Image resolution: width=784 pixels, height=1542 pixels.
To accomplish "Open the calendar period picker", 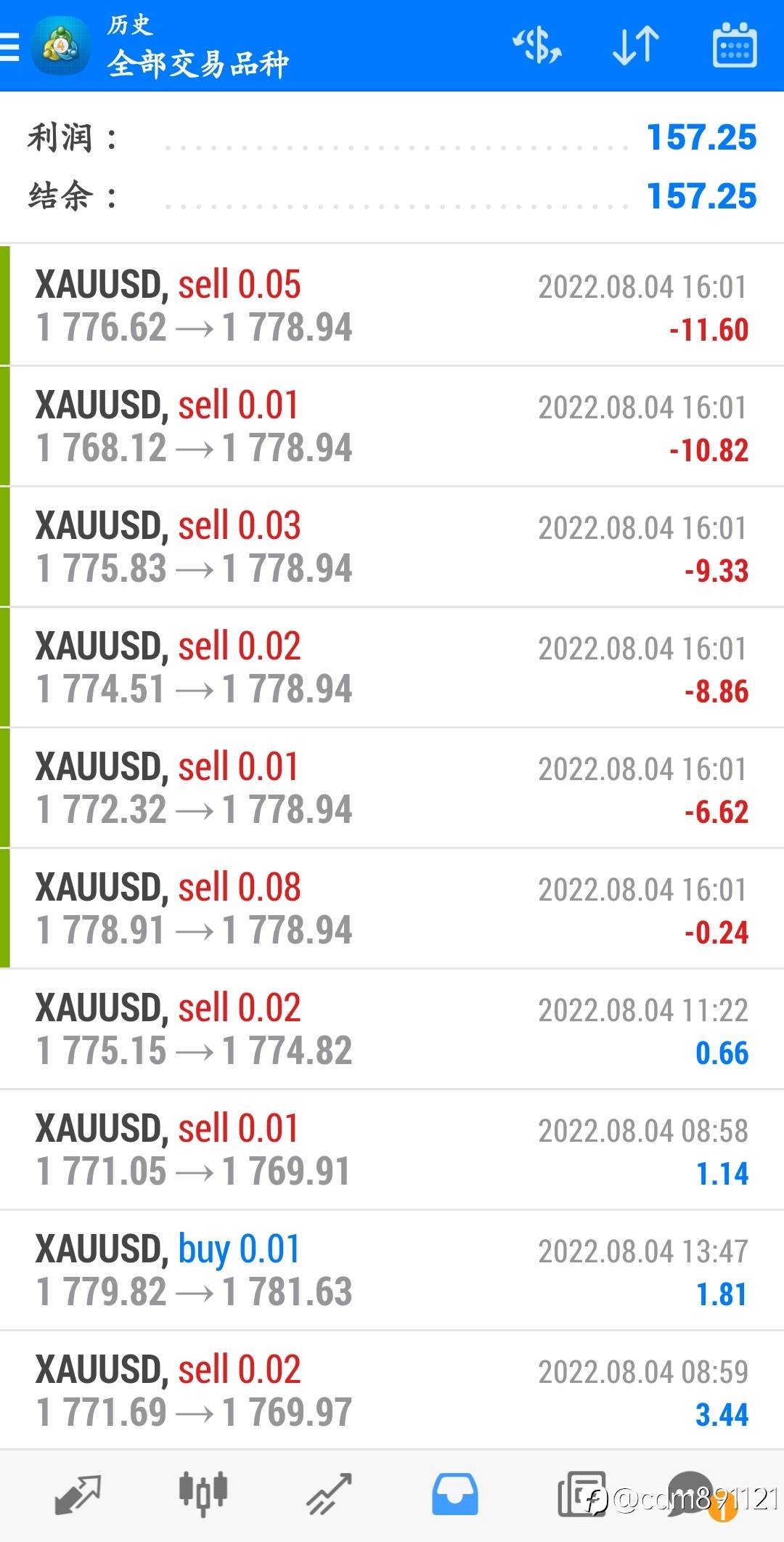I will [735, 46].
